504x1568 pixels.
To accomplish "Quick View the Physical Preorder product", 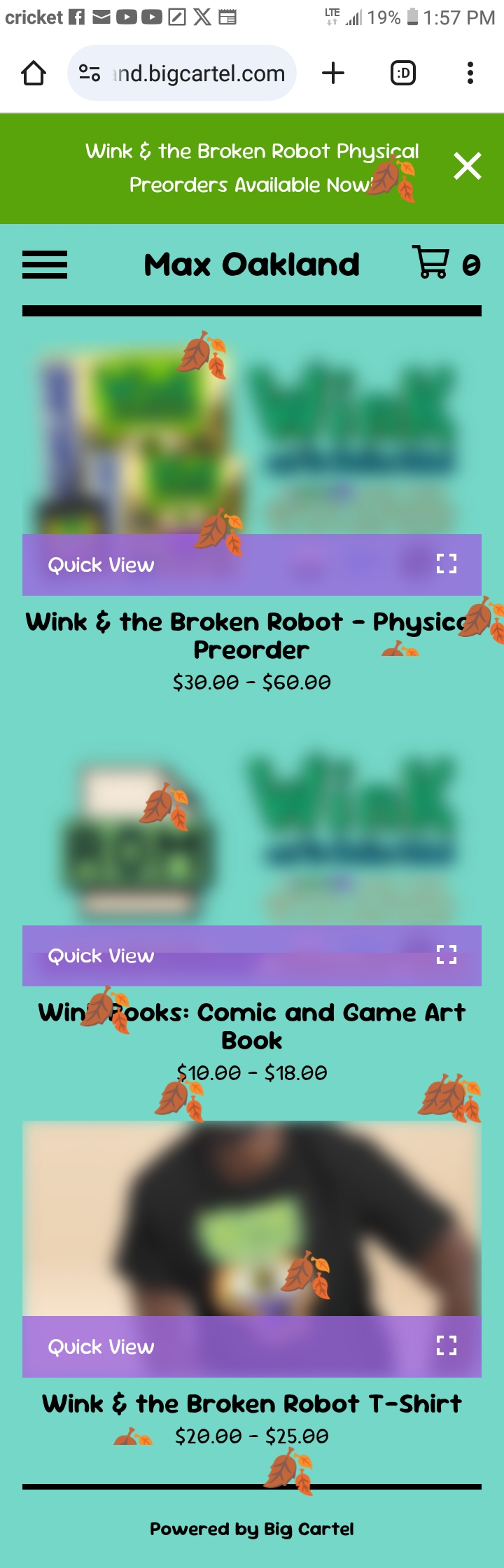I will click(251, 565).
